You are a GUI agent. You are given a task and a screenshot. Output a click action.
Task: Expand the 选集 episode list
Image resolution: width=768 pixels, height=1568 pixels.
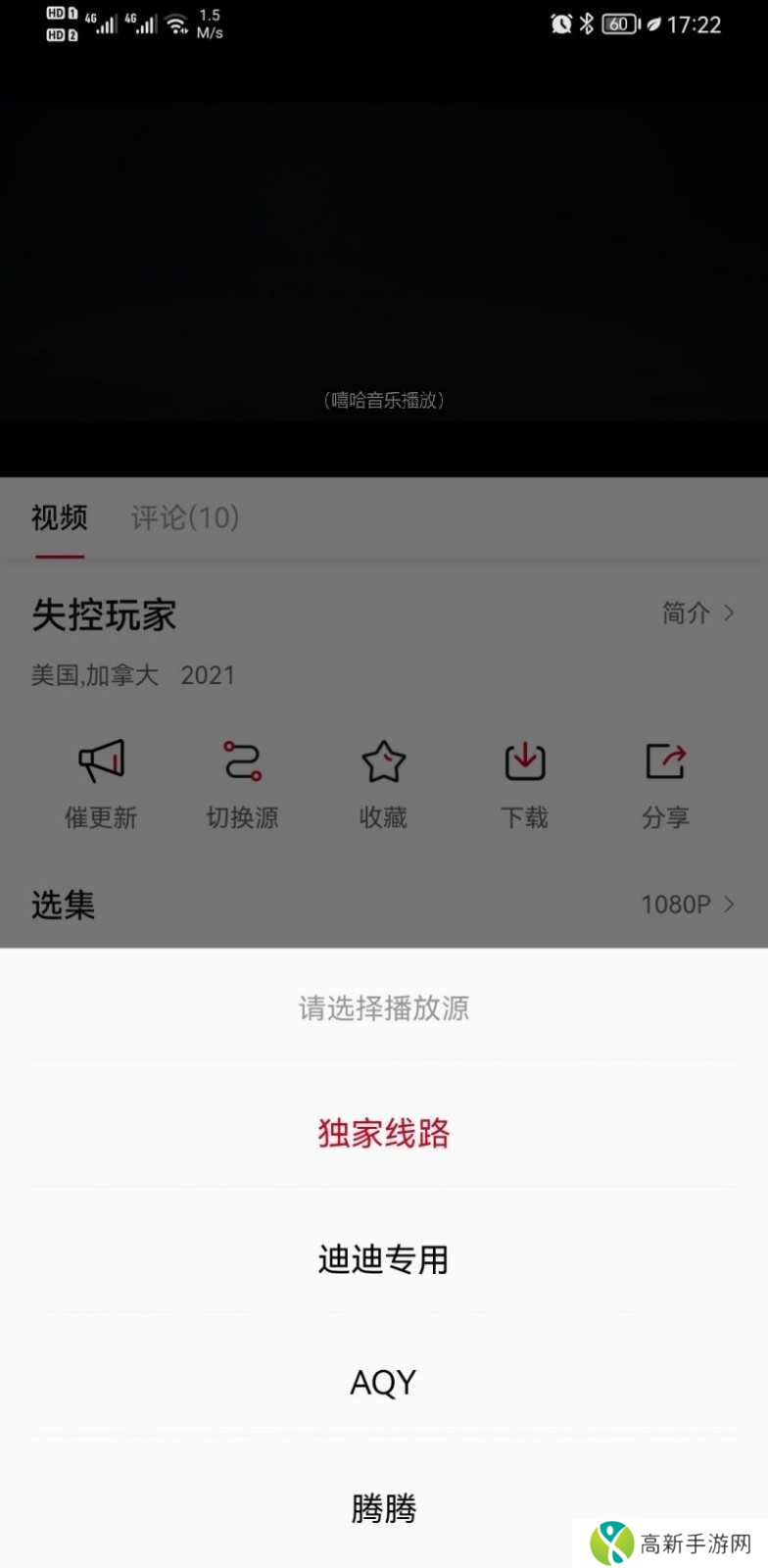[x=64, y=905]
